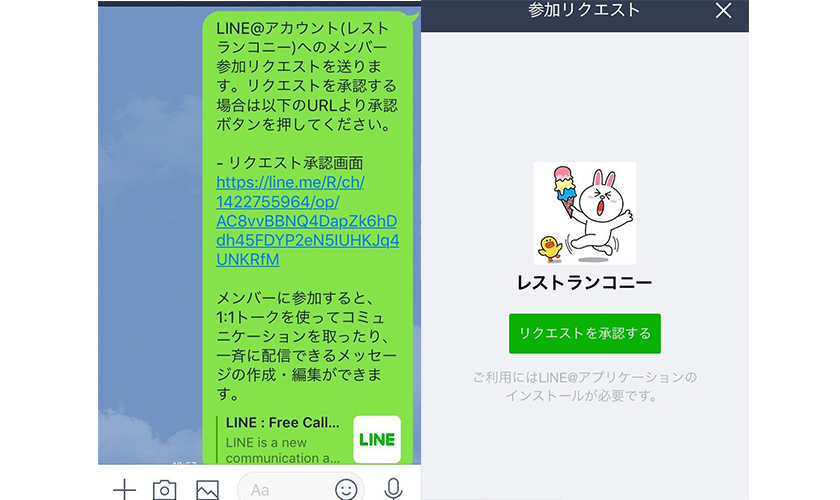Close the 参加リクエスト screen
Image resolution: width=840 pixels, height=500 pixels.
pos(724,11)
